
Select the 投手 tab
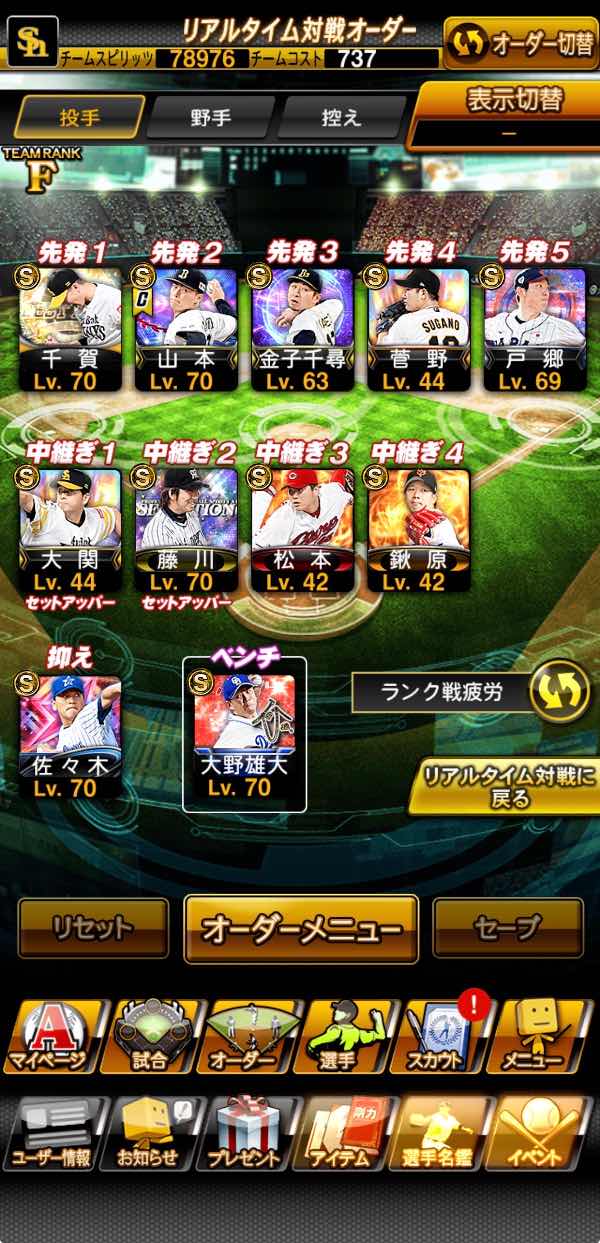[78, 117]
